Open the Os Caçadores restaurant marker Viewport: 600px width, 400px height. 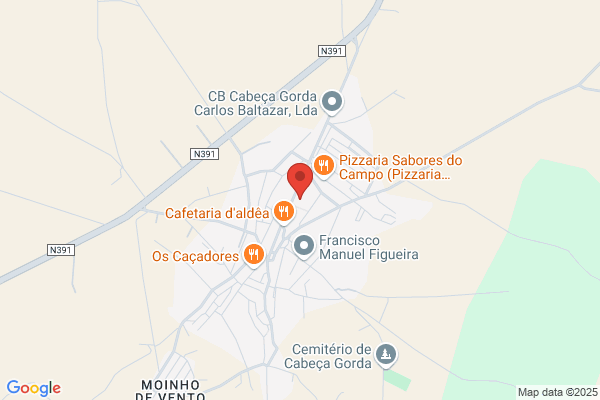coord(254,255)
